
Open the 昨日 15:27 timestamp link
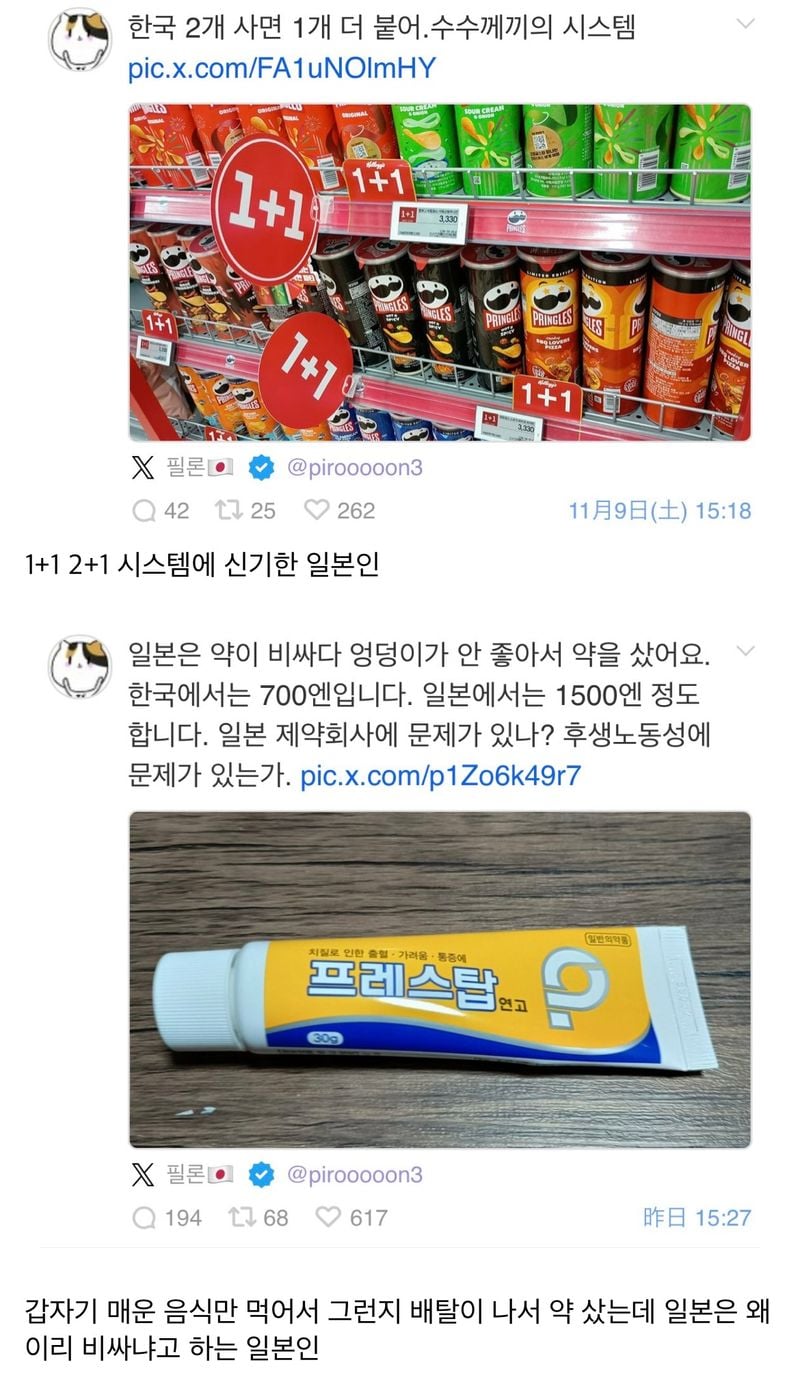coord(696,1217)
